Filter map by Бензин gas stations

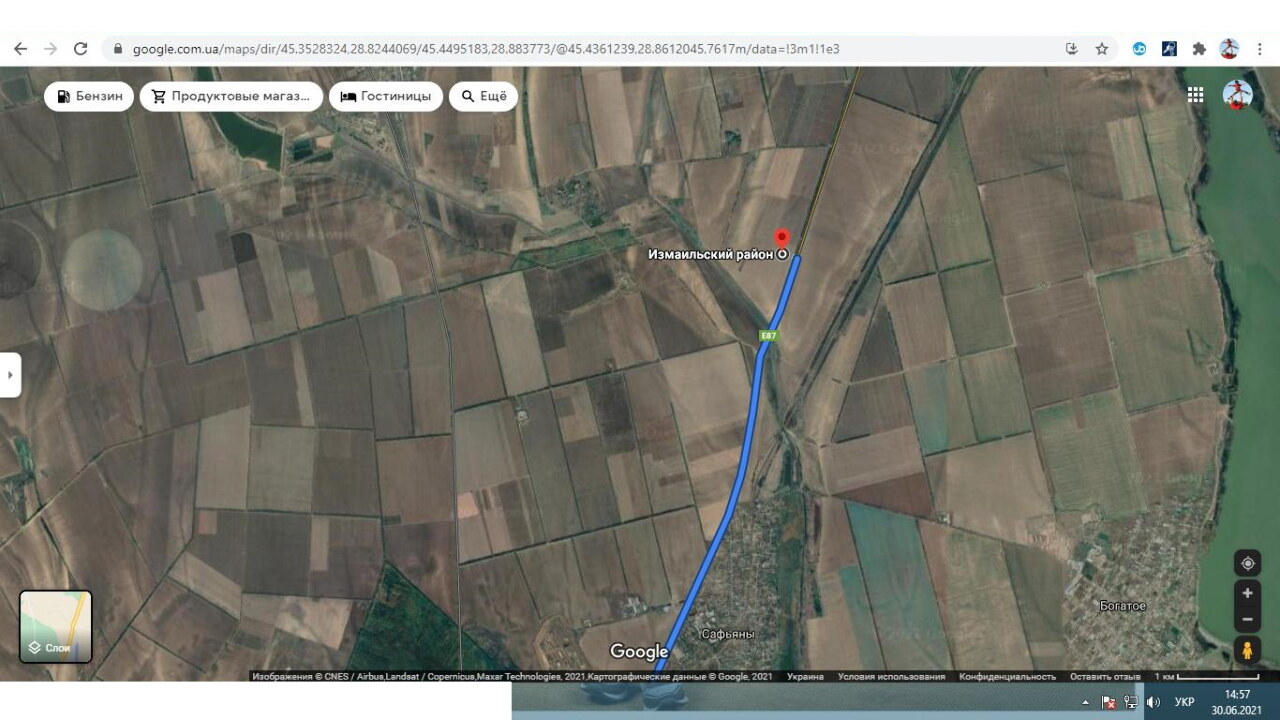point(89,96)
